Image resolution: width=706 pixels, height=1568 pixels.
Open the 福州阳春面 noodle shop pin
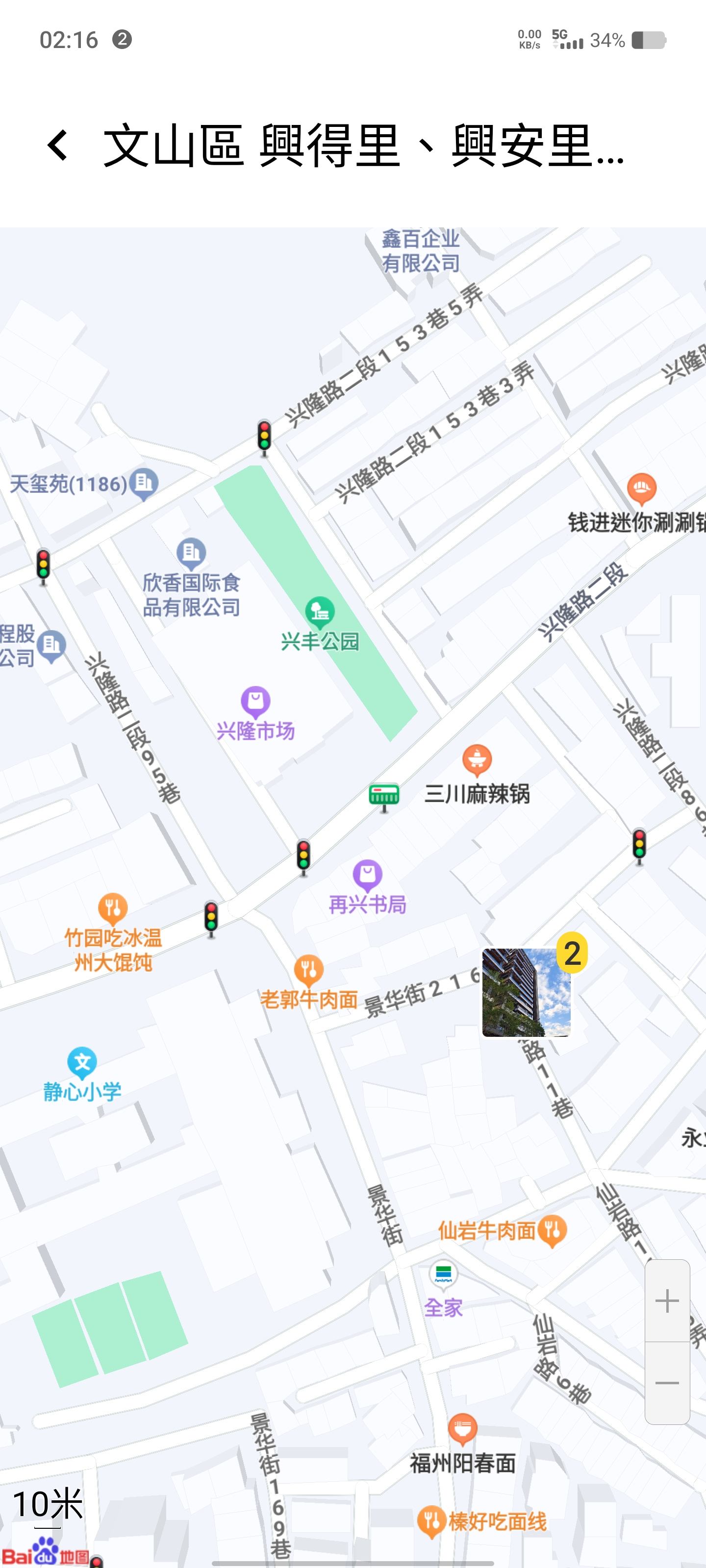tap(462, 1429)
